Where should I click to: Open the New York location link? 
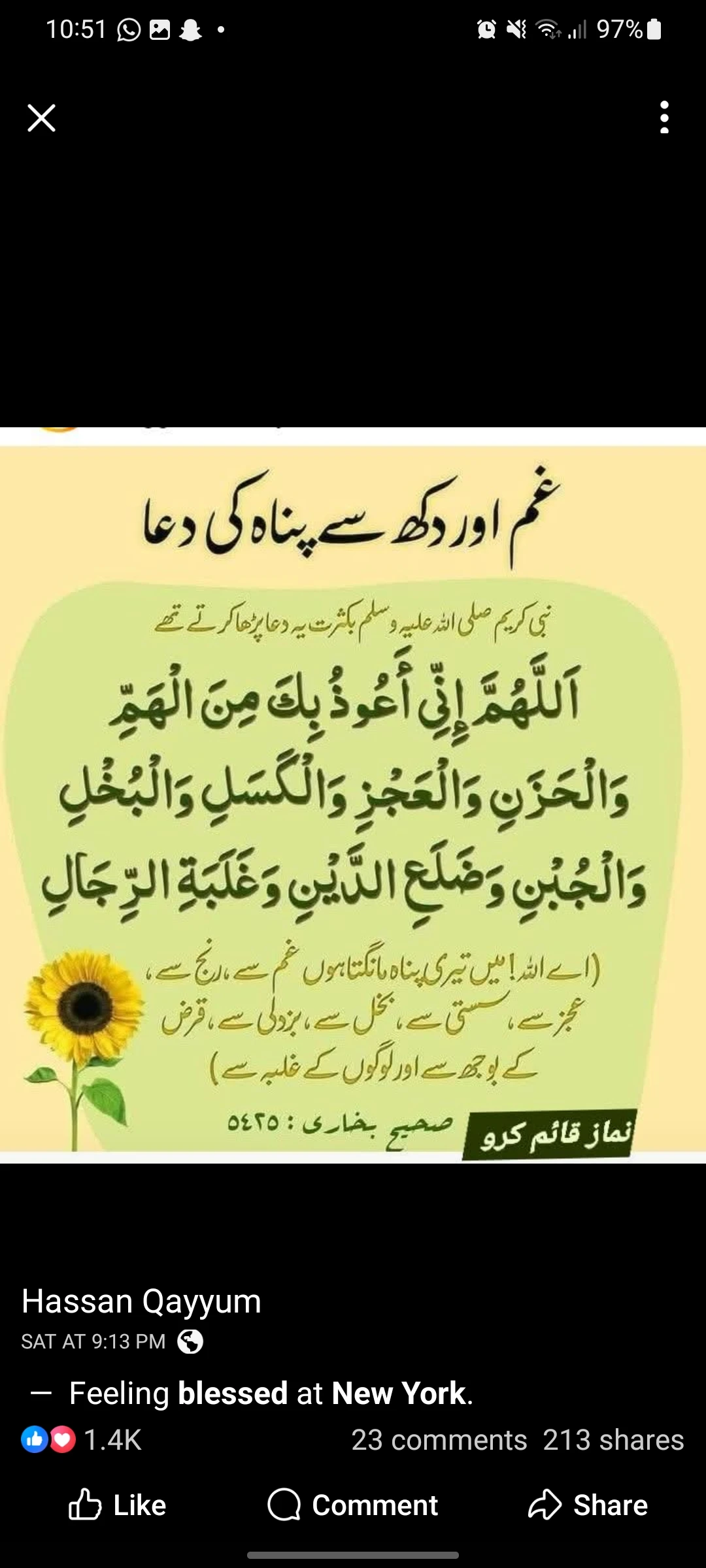click(x=399, y=1393)
